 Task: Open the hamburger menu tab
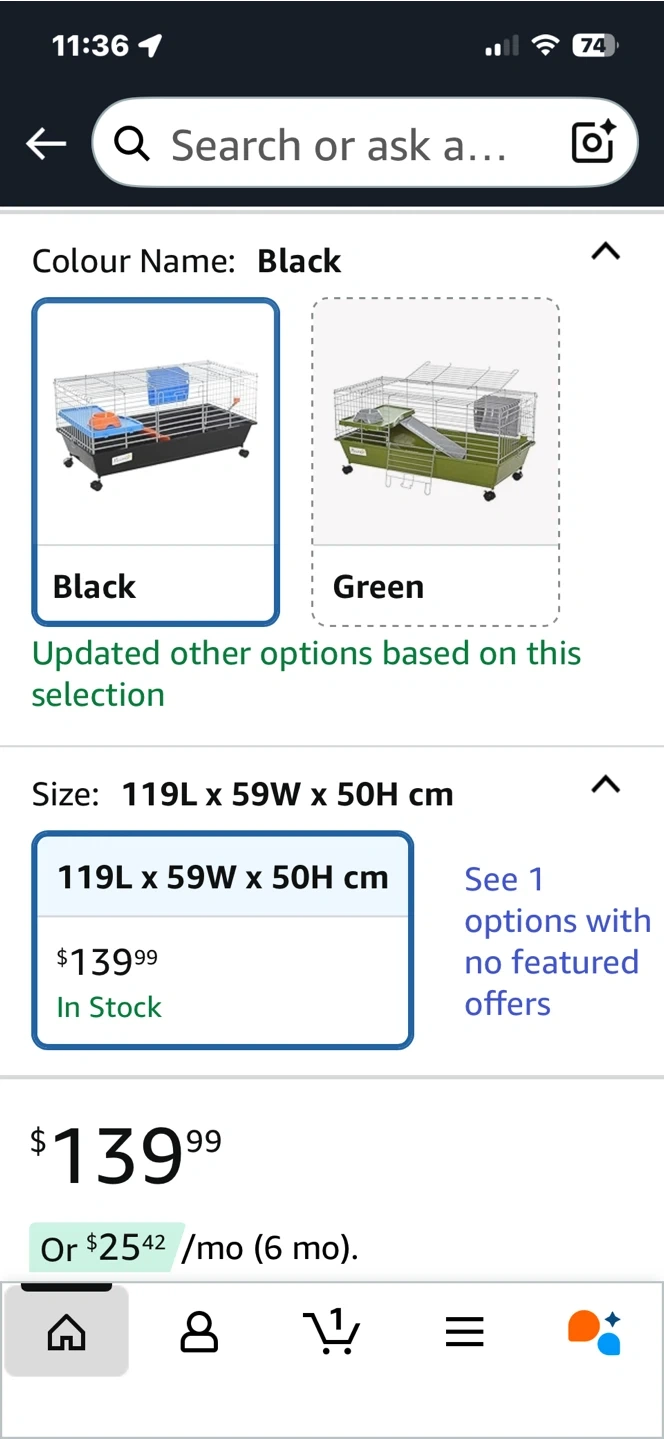point(464,1331)
